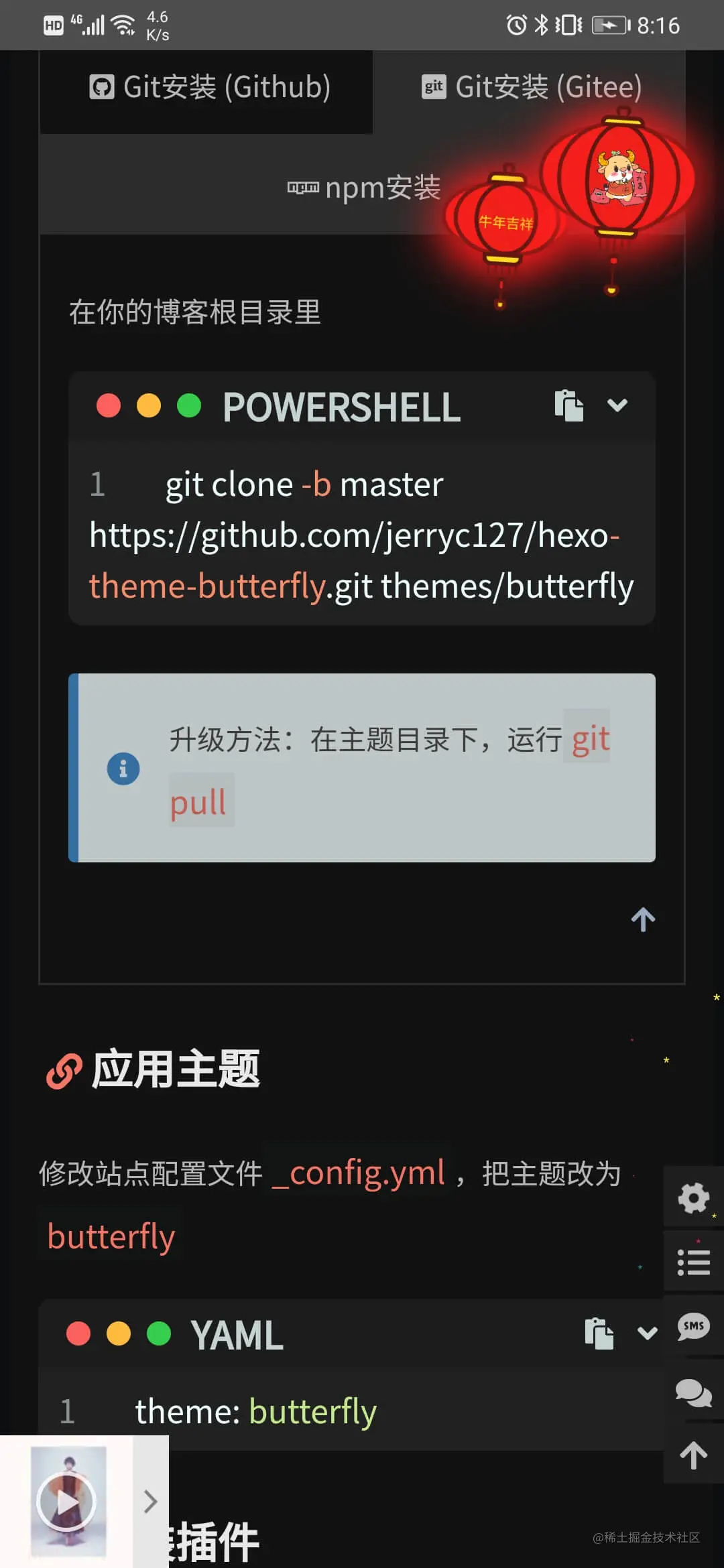Copy the PowerShell git clone code
This screenshot has height=1568, width=724.
pyautogui.click(x=568, y=405)
